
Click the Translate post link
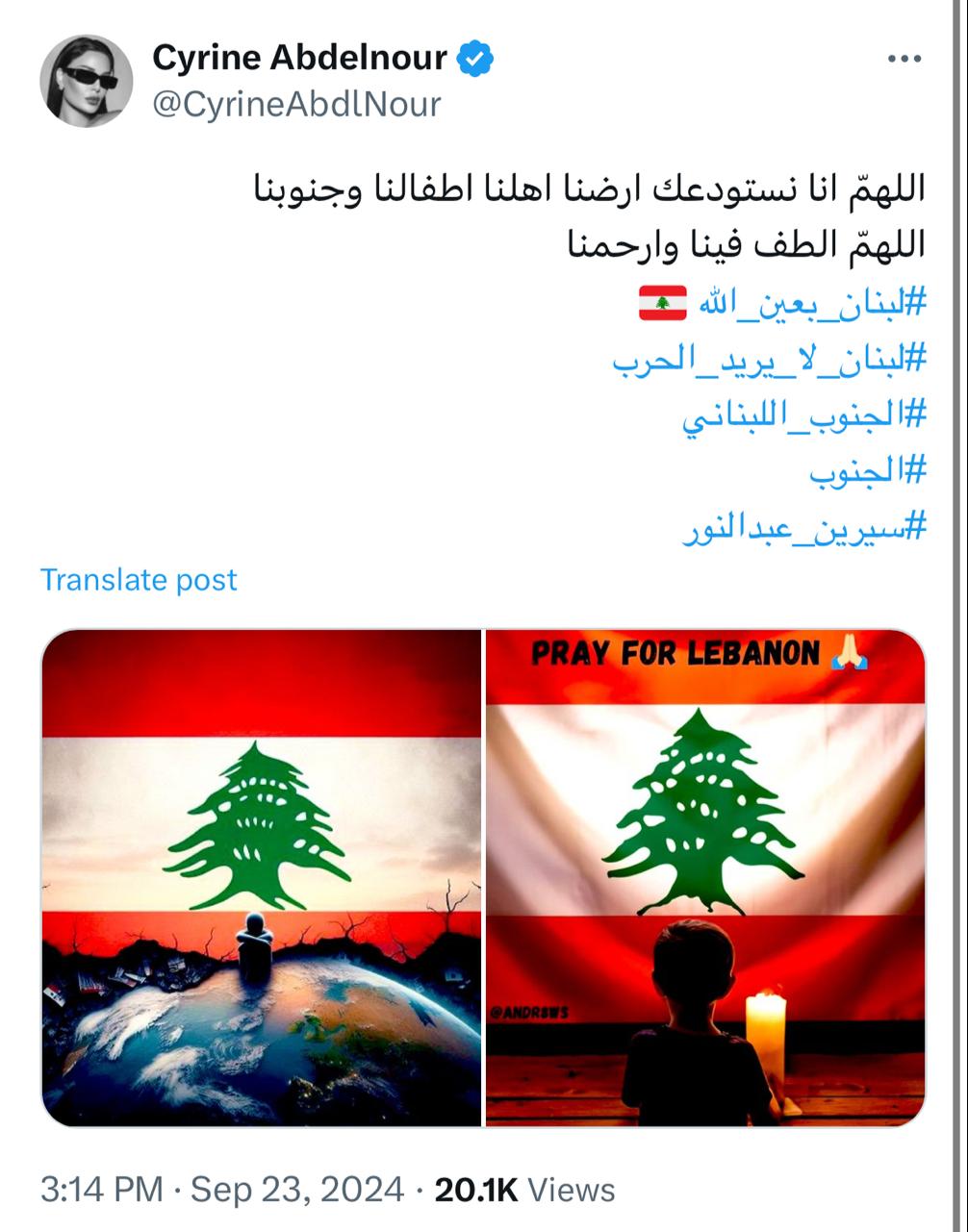137,579
